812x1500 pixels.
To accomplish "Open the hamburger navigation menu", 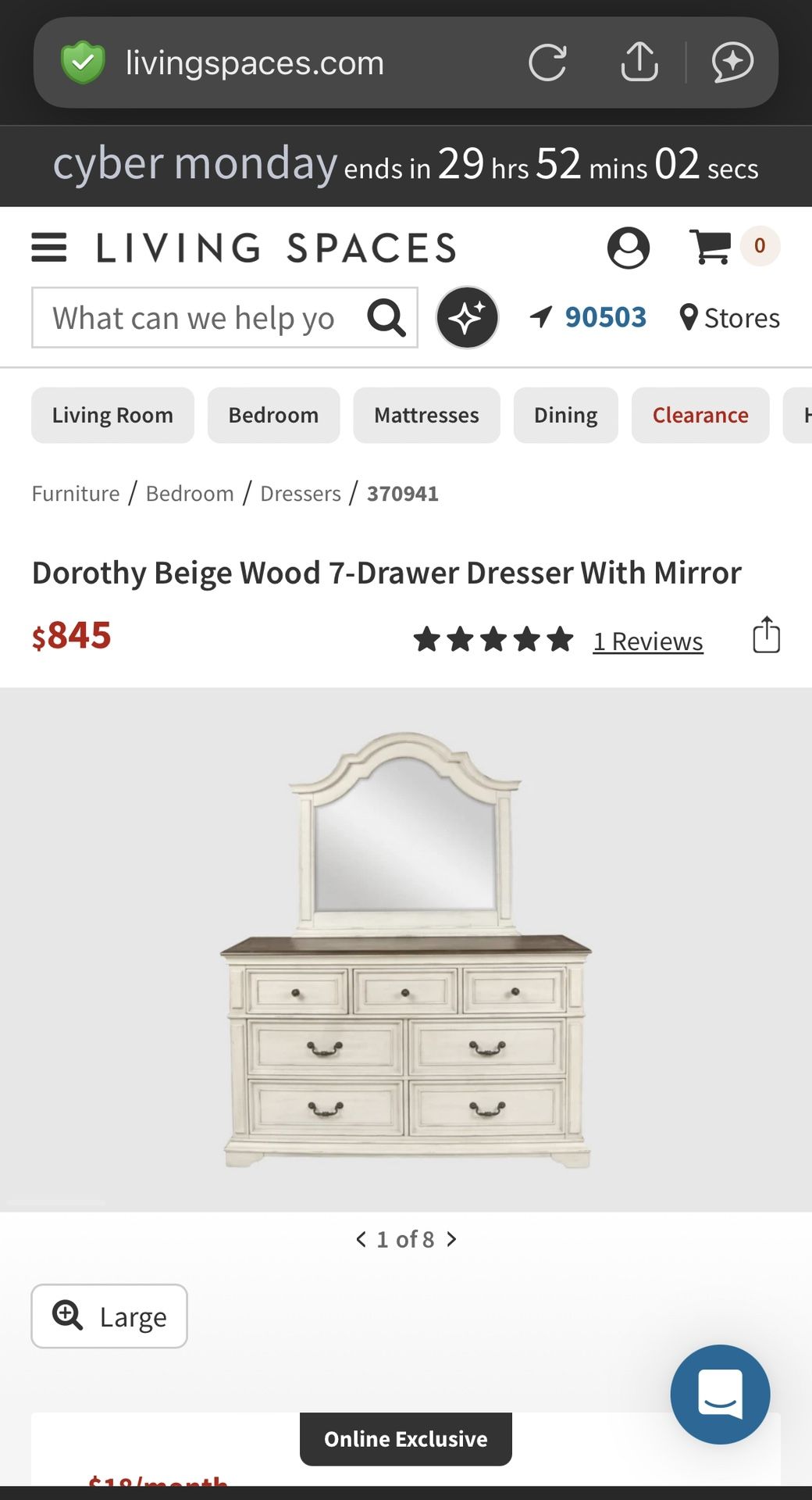I will (48, 248).
